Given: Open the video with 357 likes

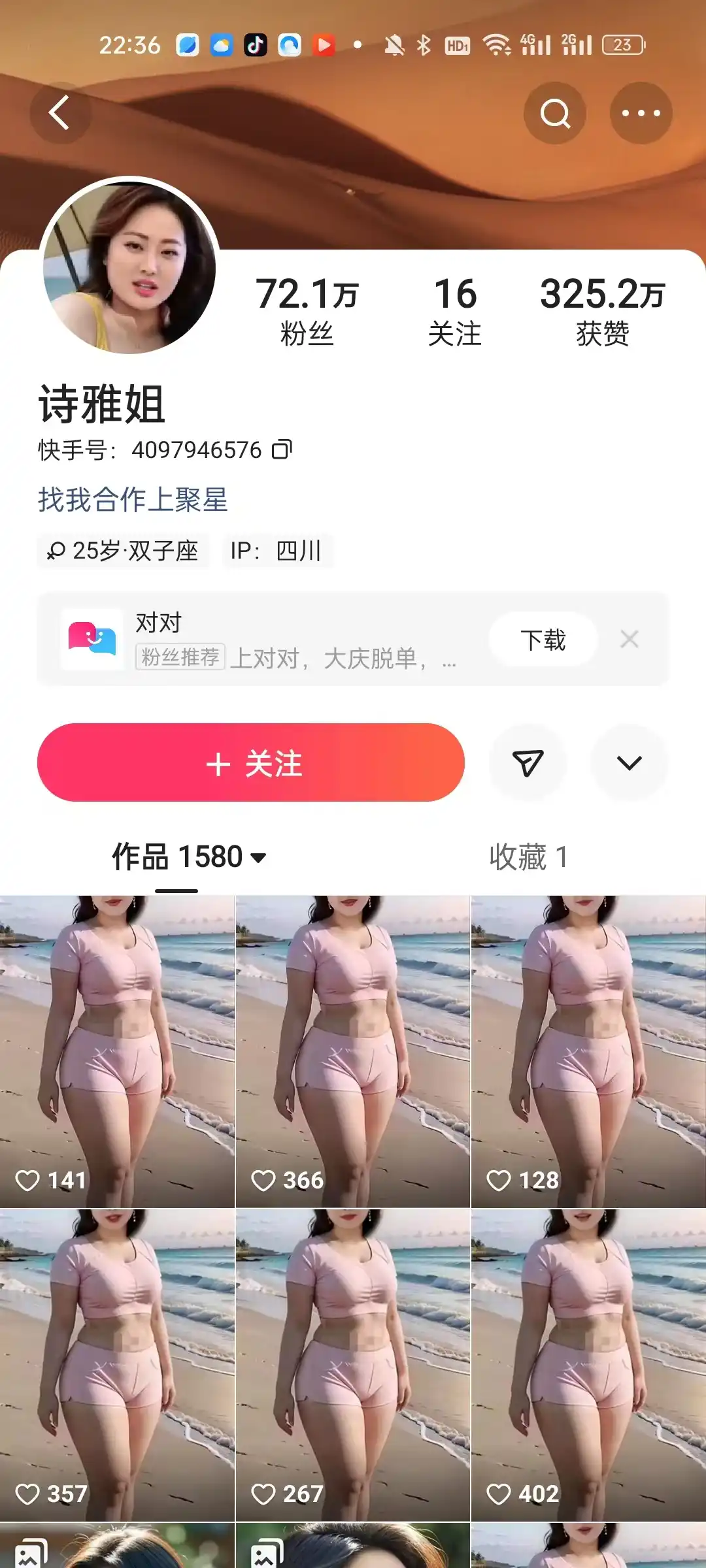Looking at the screenshot, I should (117, 1364).
